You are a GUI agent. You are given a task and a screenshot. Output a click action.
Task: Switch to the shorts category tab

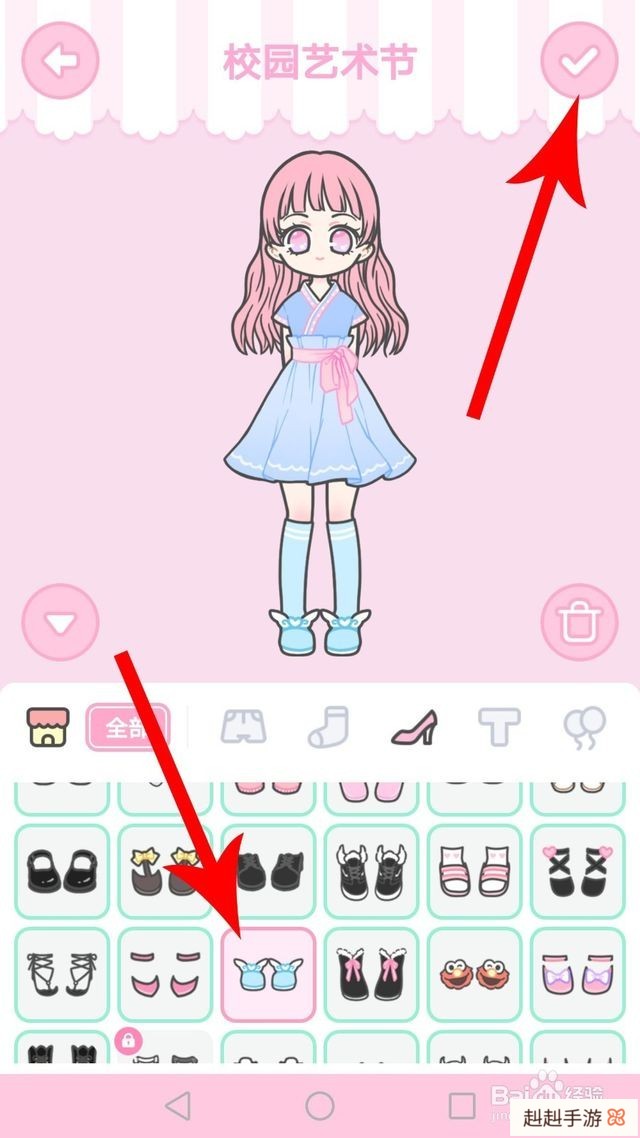click(243, 728)
